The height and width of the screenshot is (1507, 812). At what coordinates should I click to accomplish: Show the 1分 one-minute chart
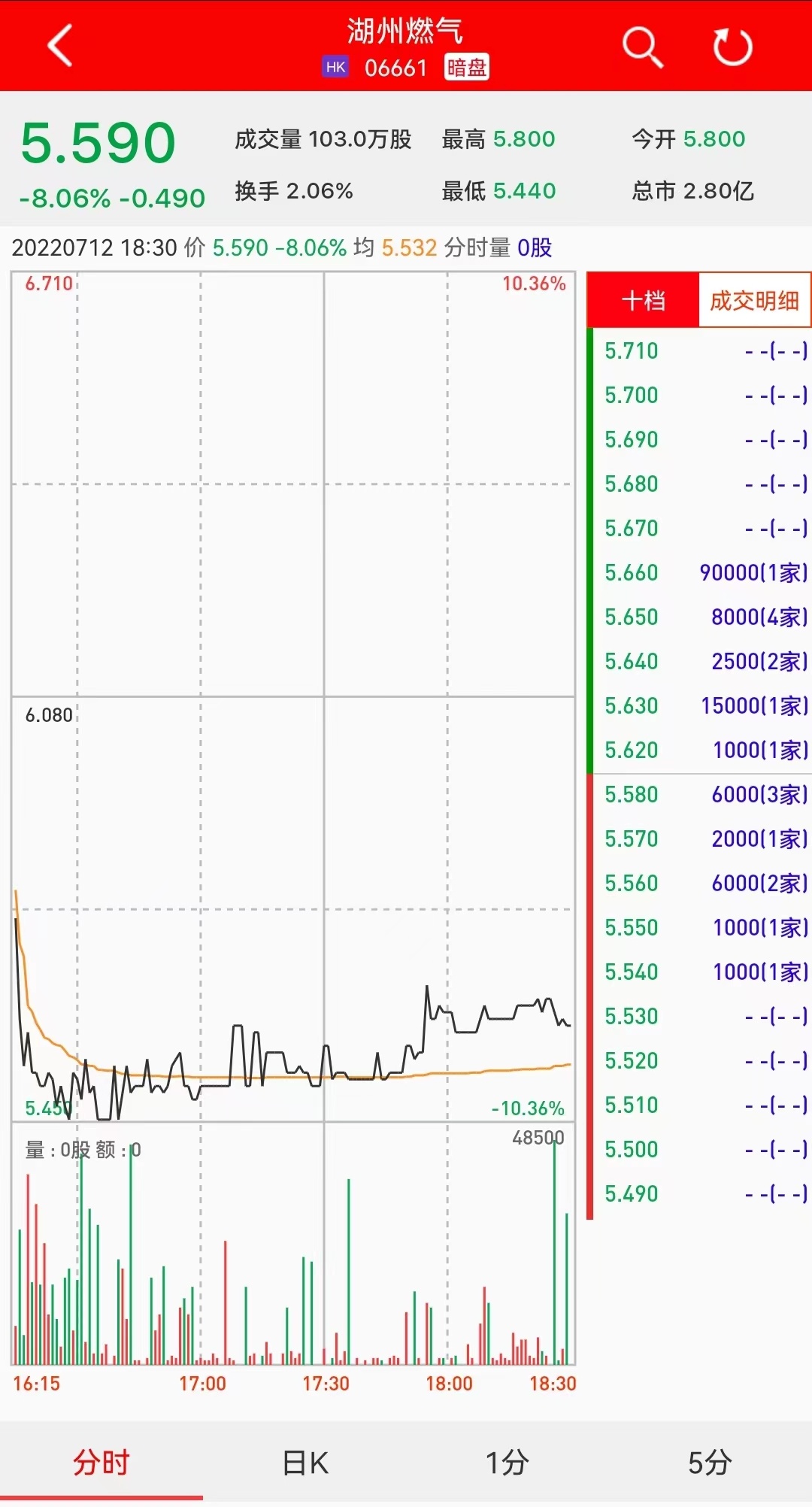507,1463
